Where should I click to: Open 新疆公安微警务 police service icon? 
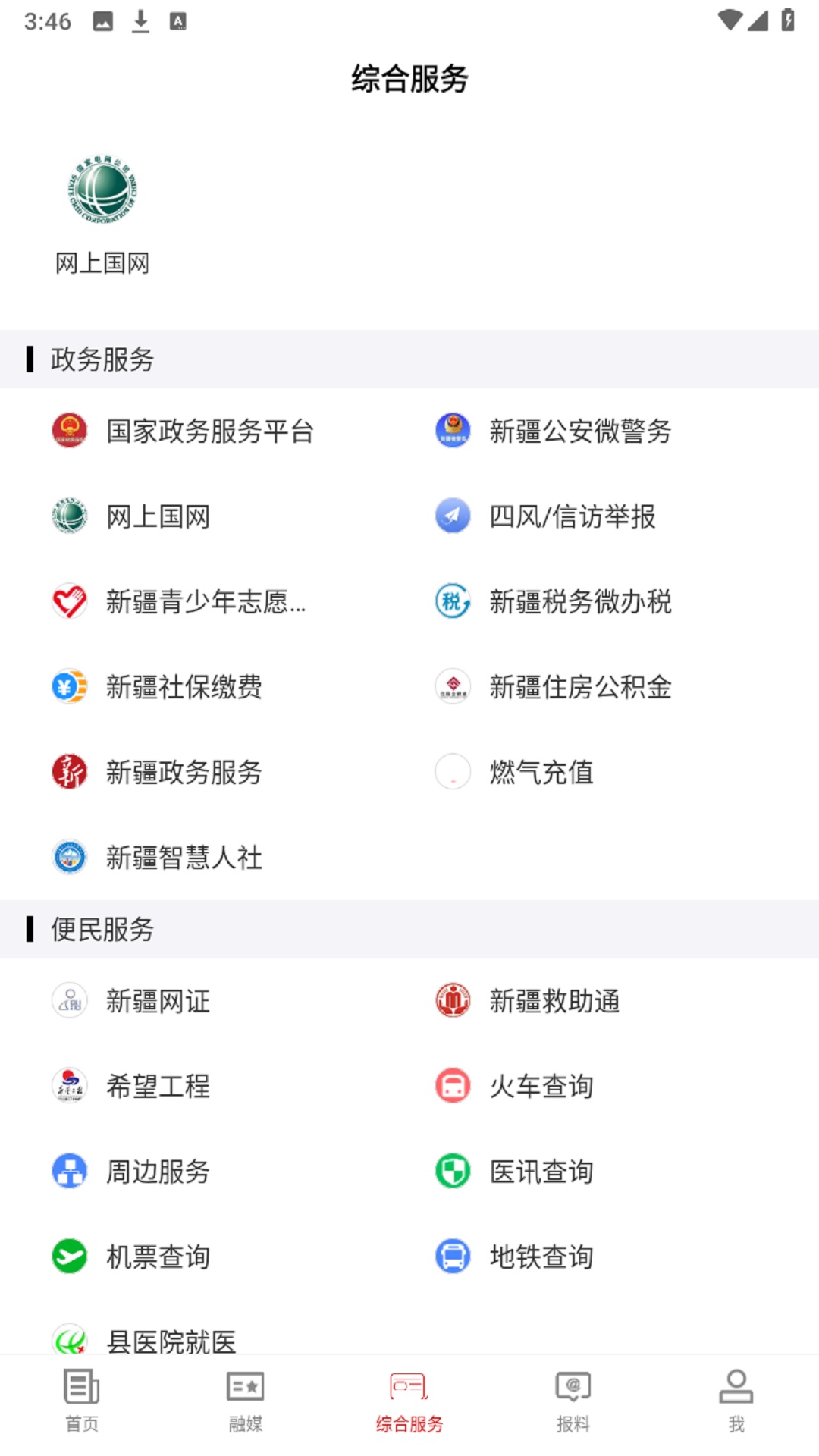point(452,431)
